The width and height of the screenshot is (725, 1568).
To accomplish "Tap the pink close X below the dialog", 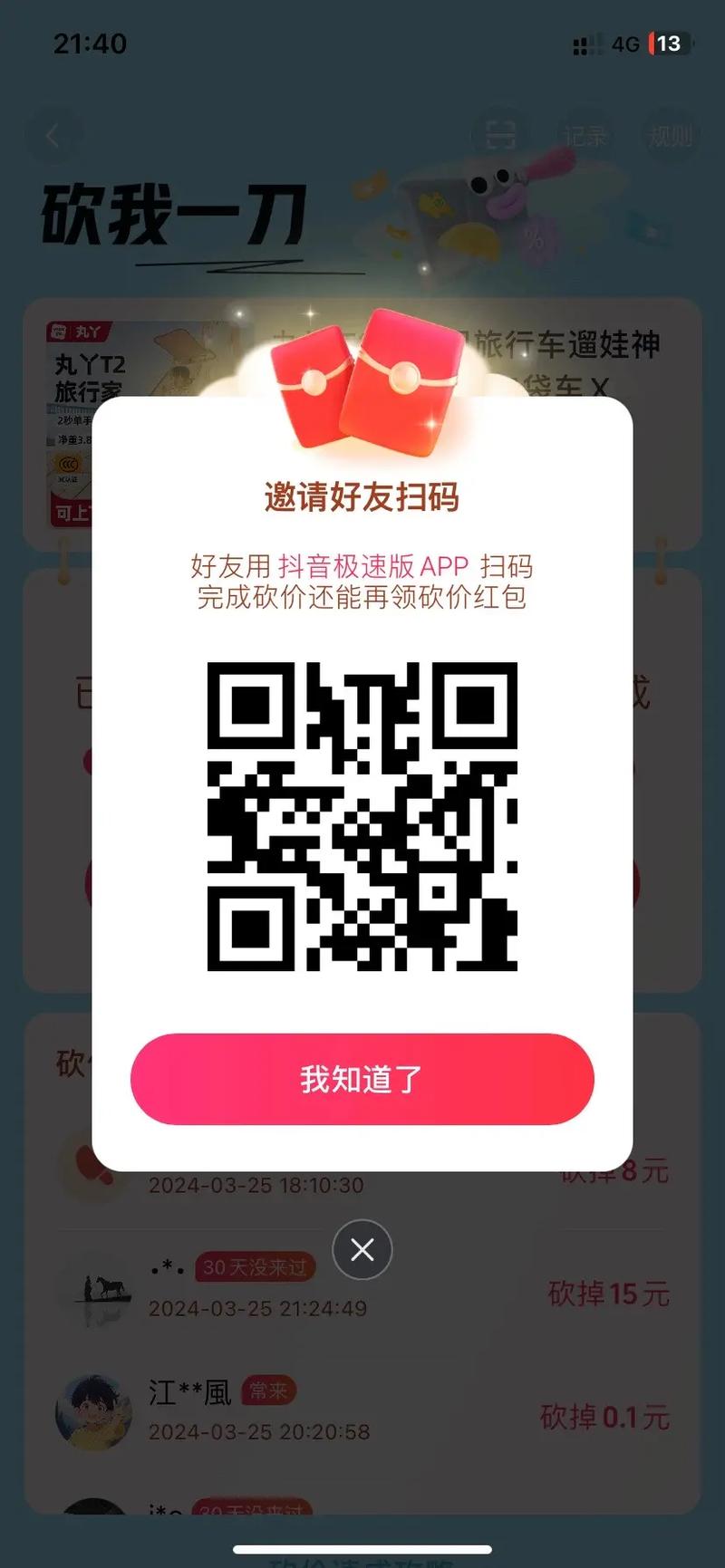I will pos(362,1248).
